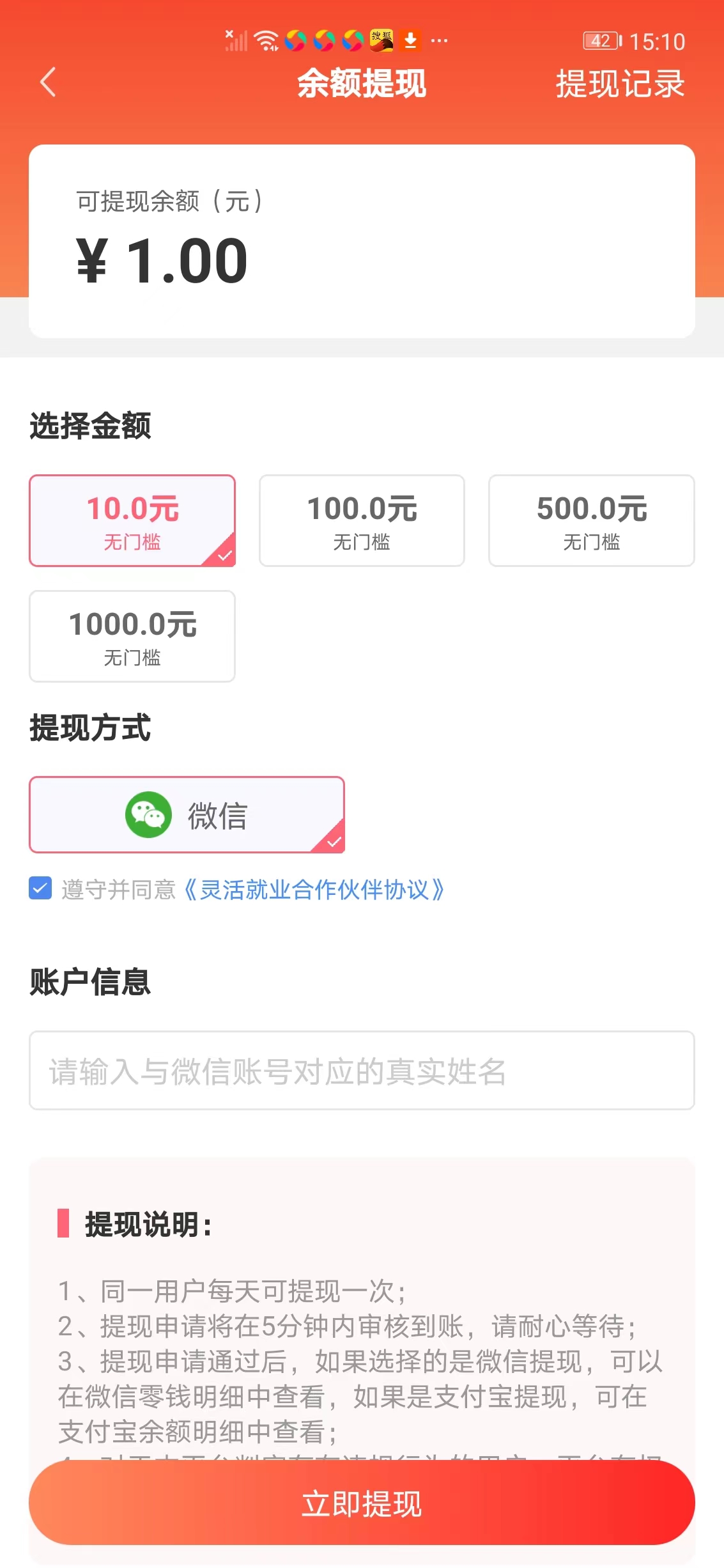
Task: Click the back arrow to return
Action: 48,83
